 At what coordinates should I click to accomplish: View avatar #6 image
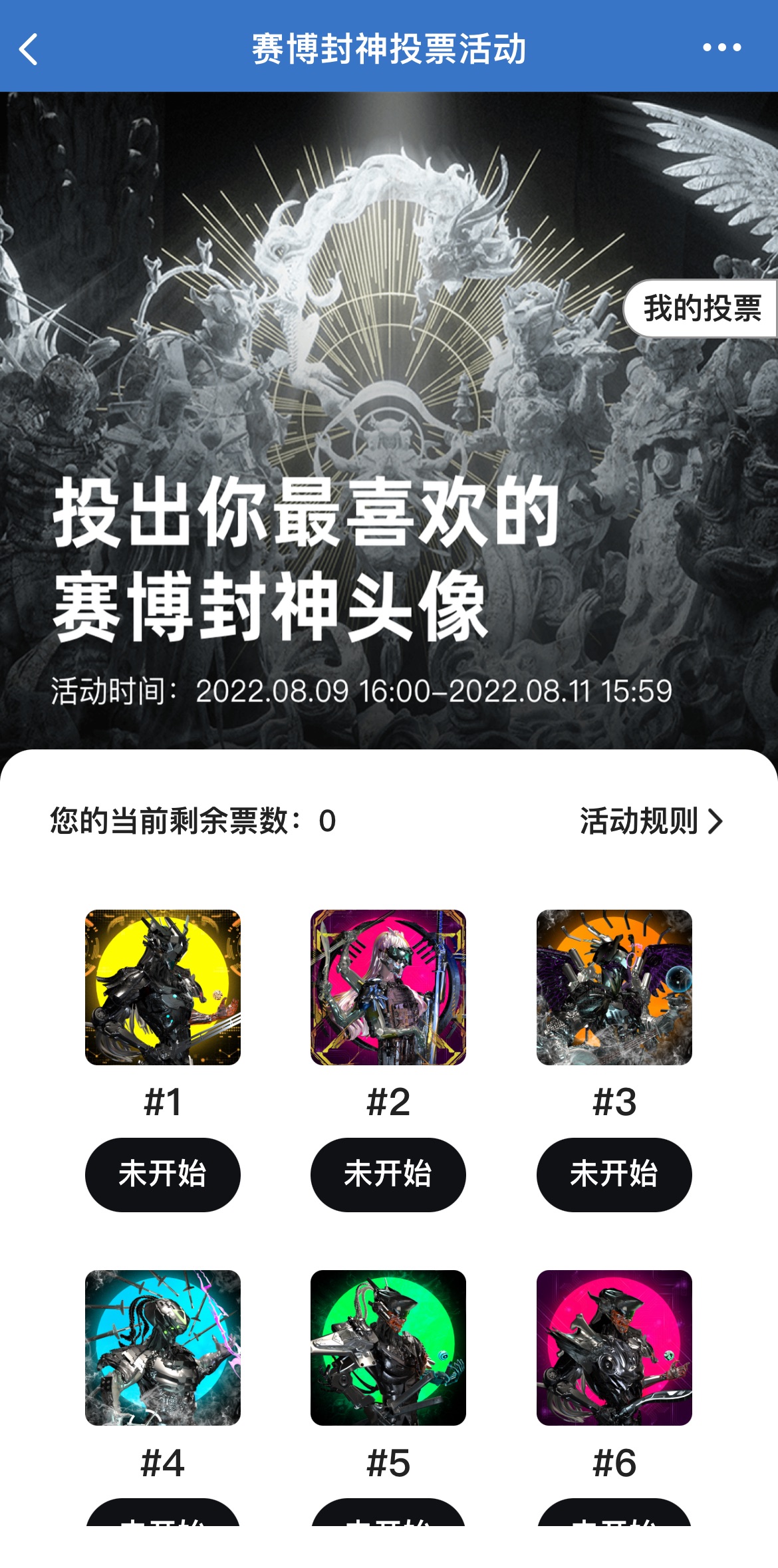coord(614,1348)
